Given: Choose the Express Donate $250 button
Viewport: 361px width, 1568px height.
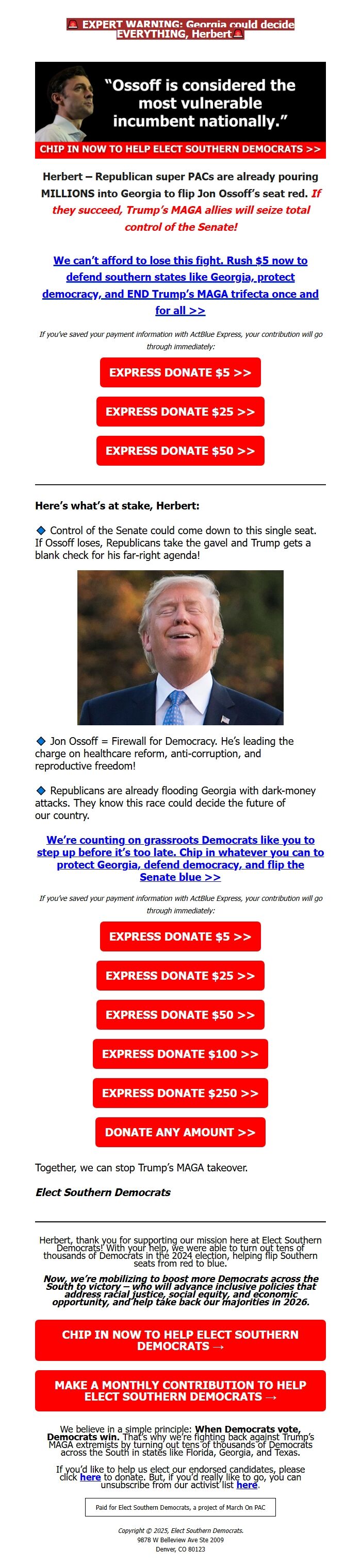Looking at the screenshot, I should [180, 1093].
